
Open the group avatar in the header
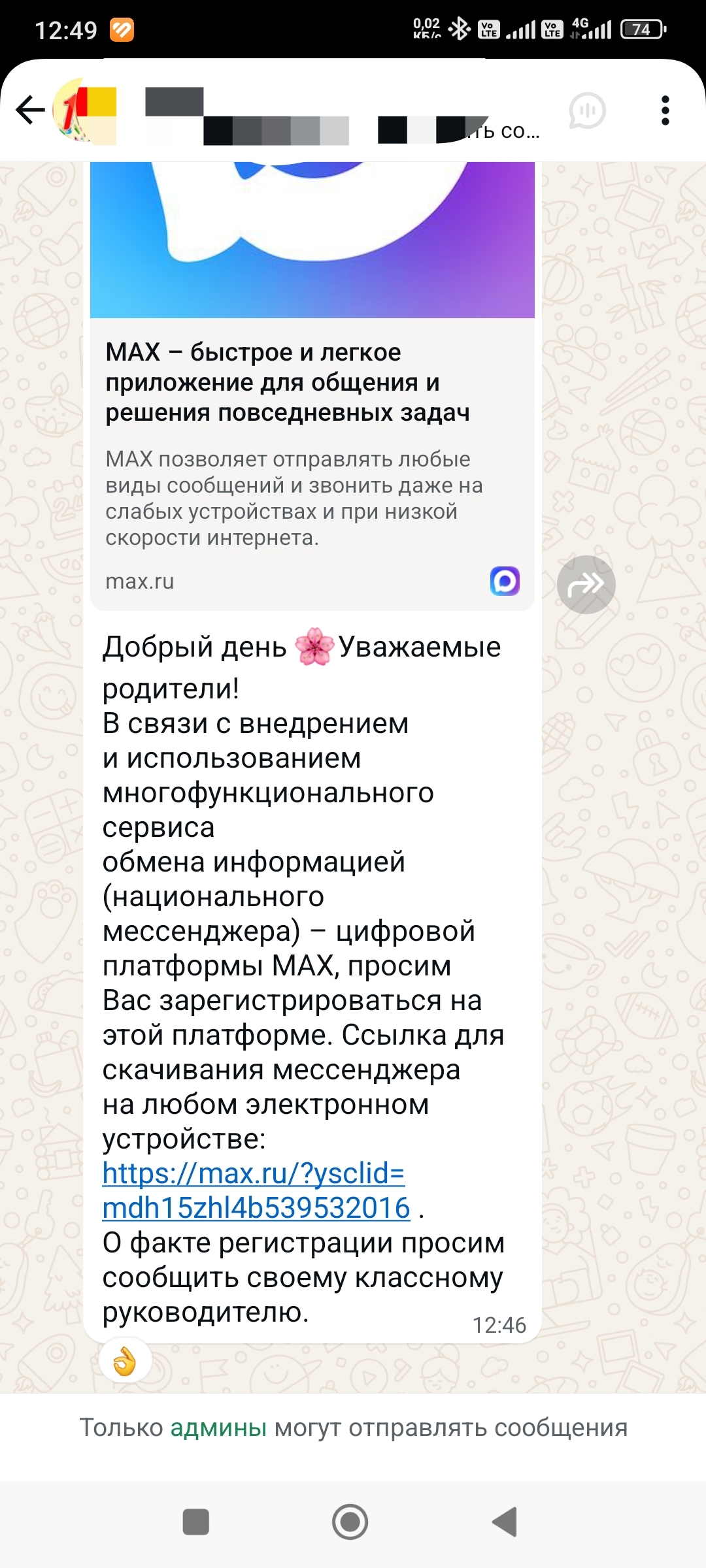tap(85, 111)
